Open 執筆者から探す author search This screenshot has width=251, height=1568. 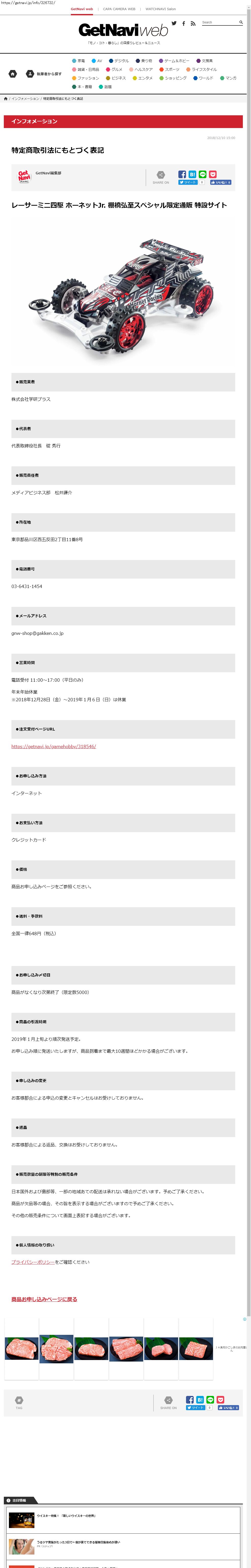pyautogui.click(x=44, y=74)
